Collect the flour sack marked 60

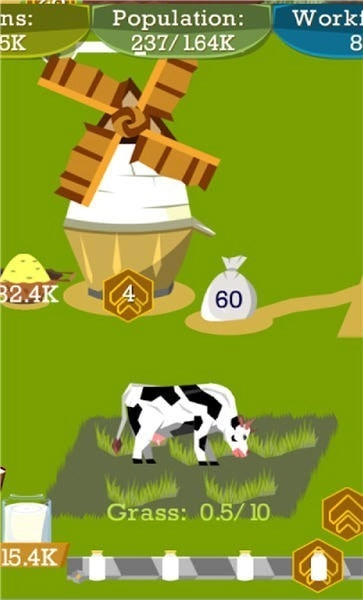(229, 289)
